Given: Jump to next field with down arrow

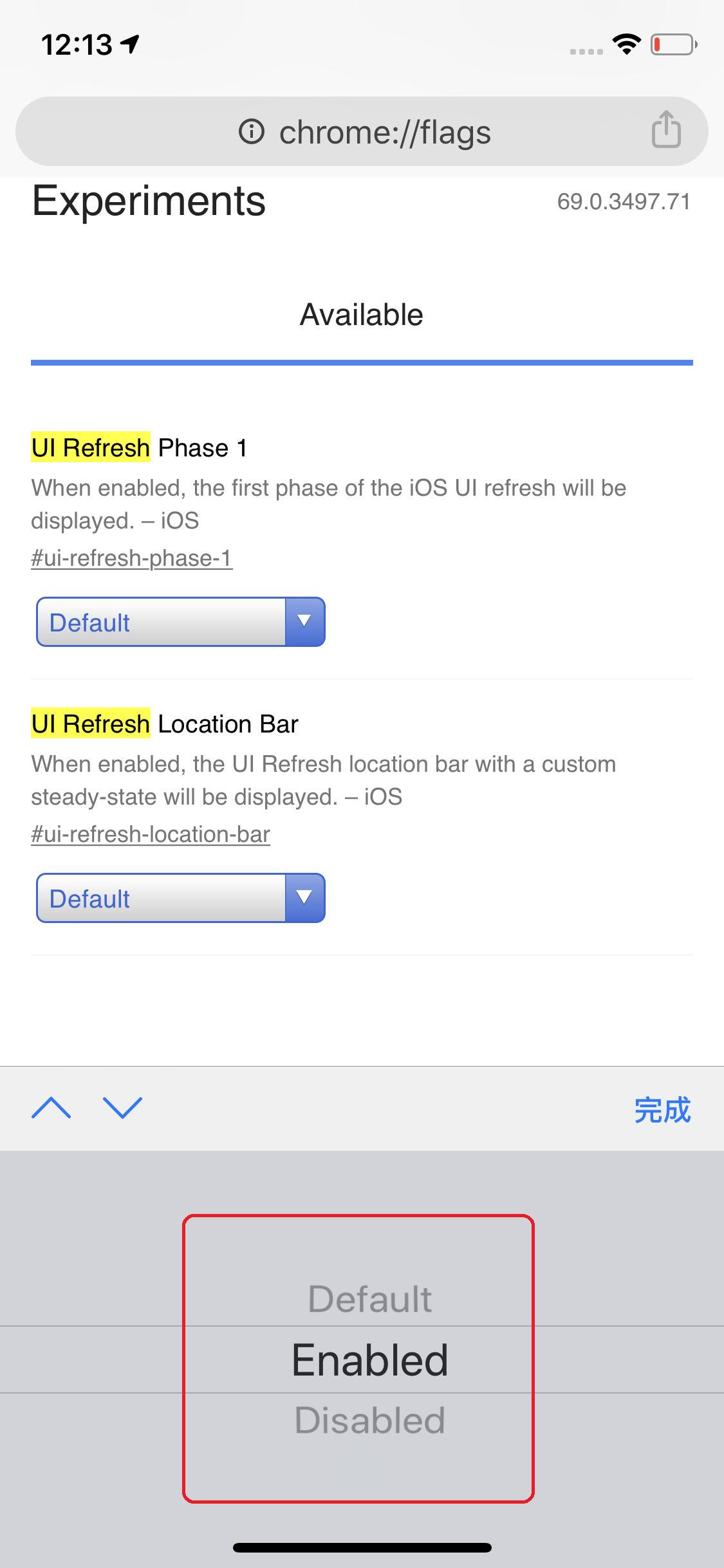Looking at the screenshot, I should (x=122, y=1108).
